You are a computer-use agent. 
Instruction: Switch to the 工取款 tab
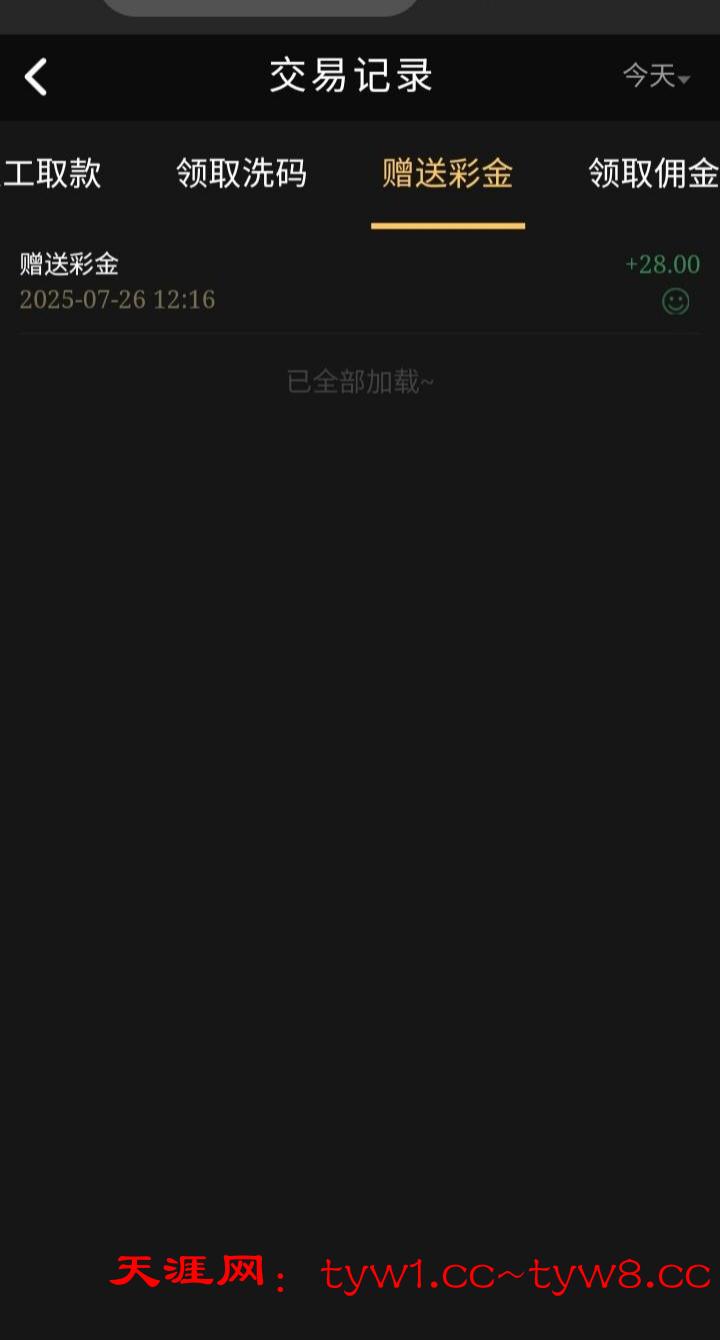[x=55, y=174]
